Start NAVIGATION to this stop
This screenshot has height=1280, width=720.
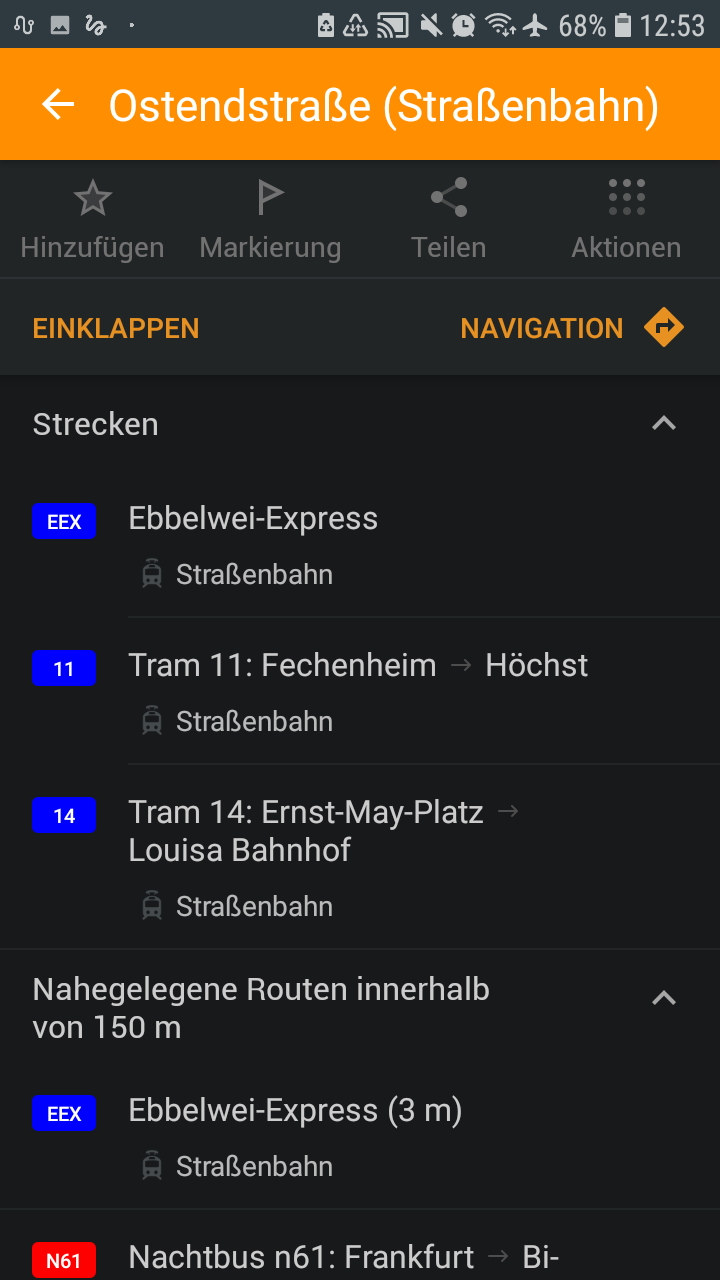[571, 328]
